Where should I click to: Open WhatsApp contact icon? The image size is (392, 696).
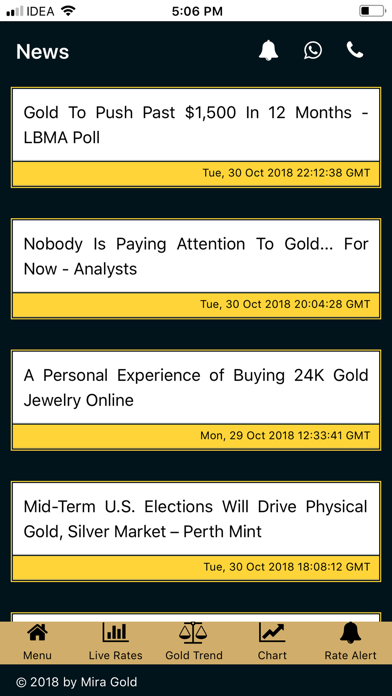(313, 50)
